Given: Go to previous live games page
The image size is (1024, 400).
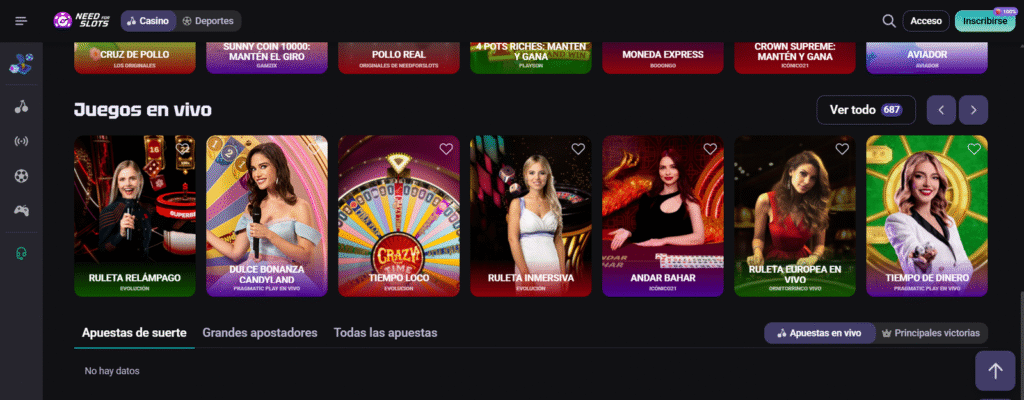Looking at the screenshot, I should point(941,110).
